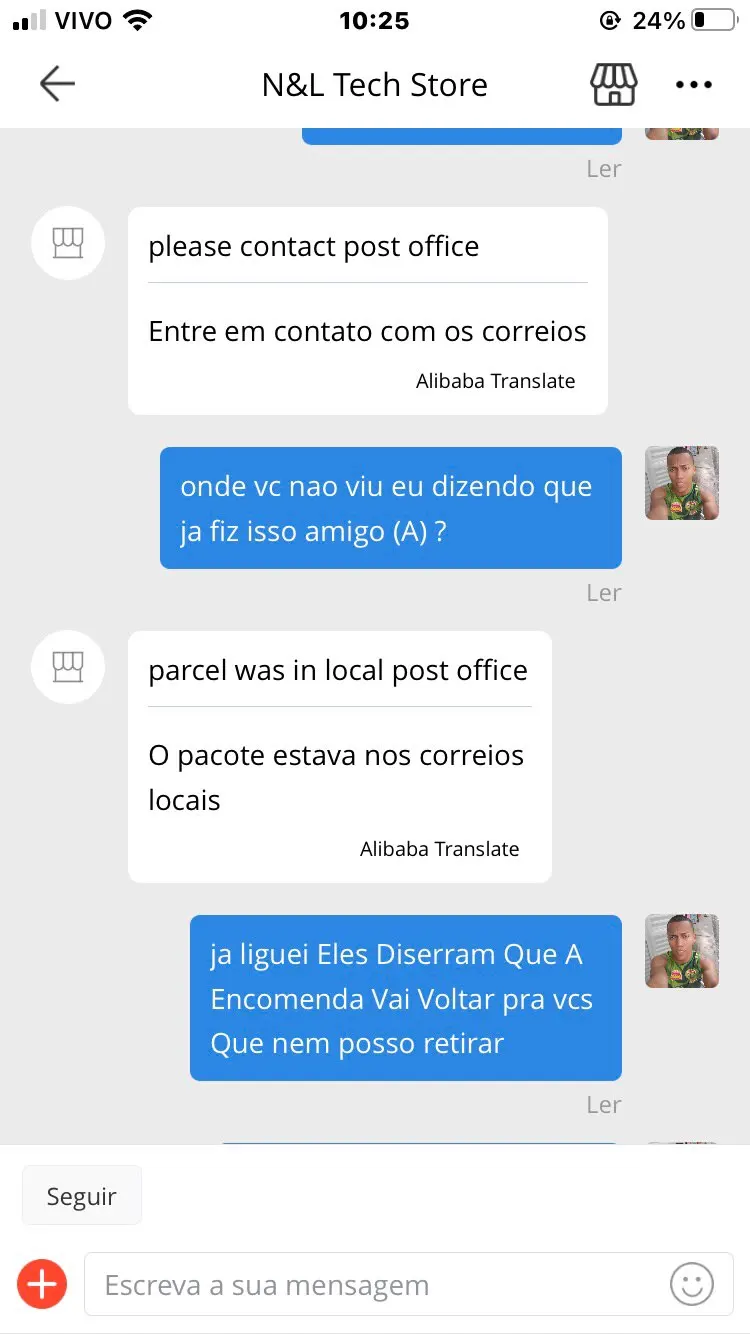Open the emoji picker smiley
Image resolution: width=750 pixels, height=1334 pixels.
point(691,1284)
